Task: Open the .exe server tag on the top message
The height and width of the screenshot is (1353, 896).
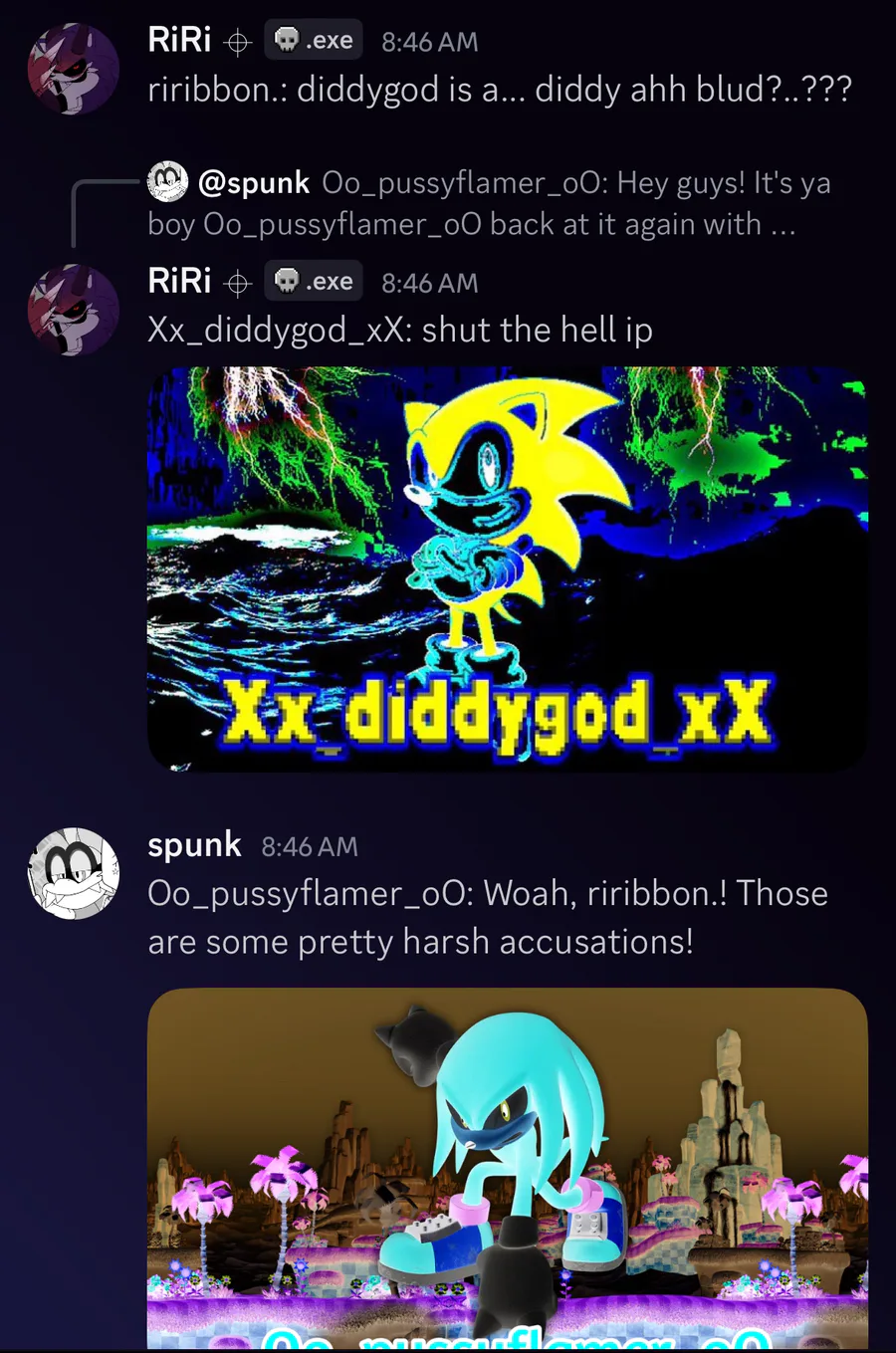Action: click(x=314, y=40)
